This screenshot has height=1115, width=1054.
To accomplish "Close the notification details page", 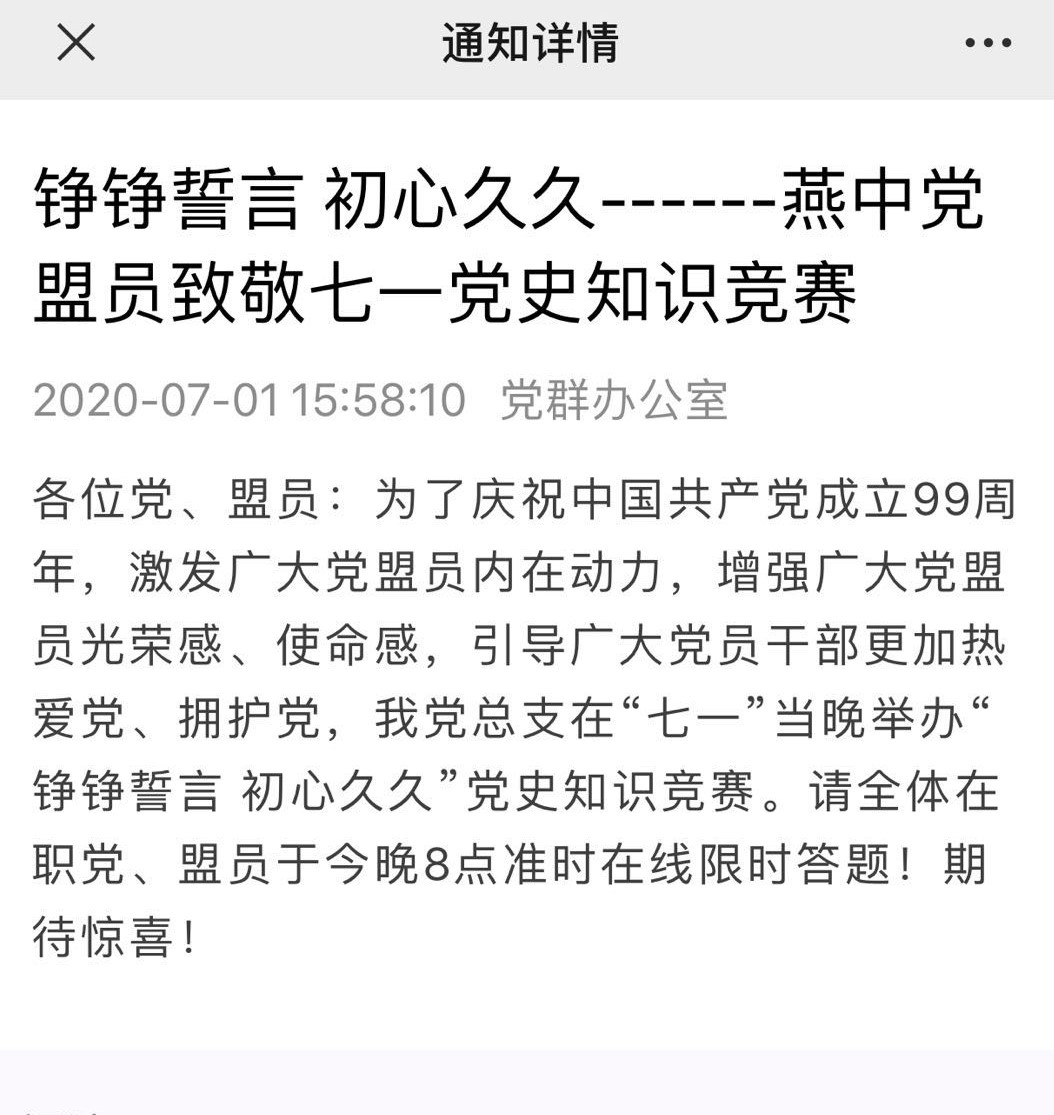I will pyautogui.click(x=76, y=43).
